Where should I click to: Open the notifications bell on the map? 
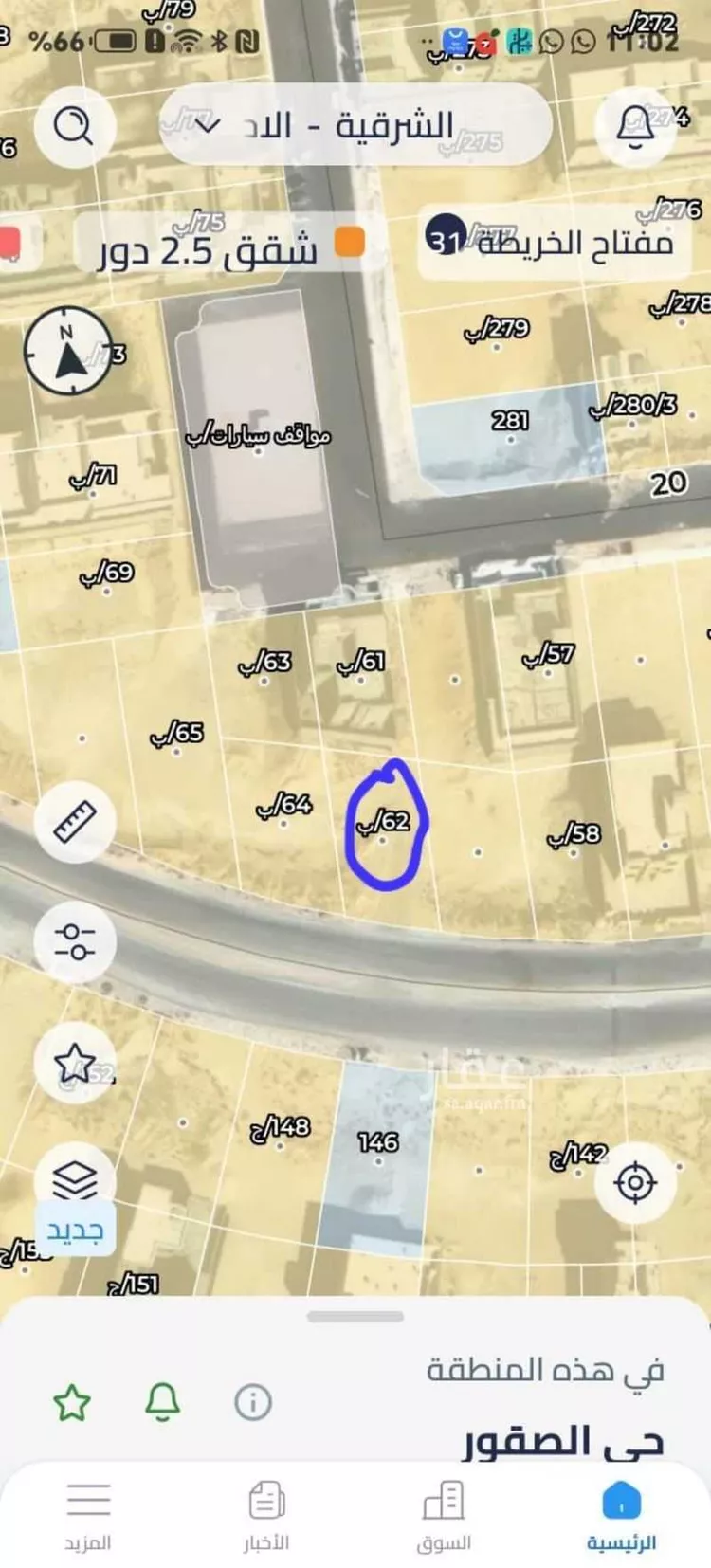click(x=635, y=124)
